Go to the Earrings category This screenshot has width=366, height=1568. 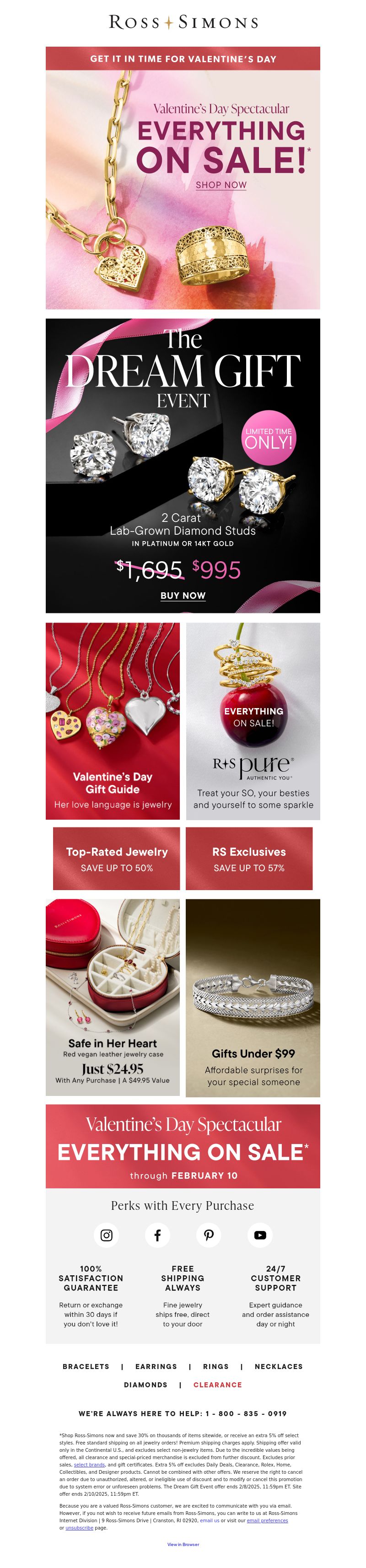[x=156, y=1366]
